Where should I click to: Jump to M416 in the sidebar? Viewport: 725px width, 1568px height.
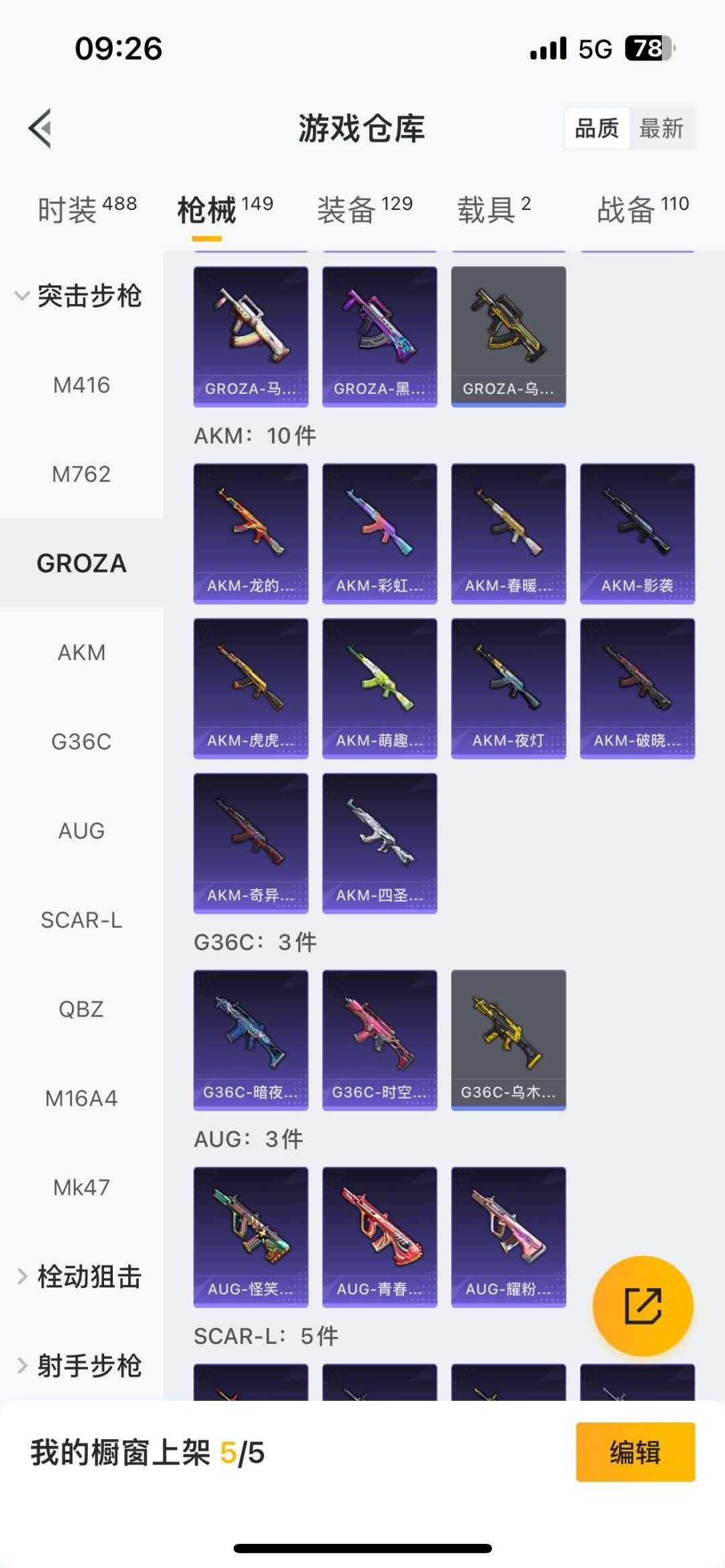(x=81, y=385)
